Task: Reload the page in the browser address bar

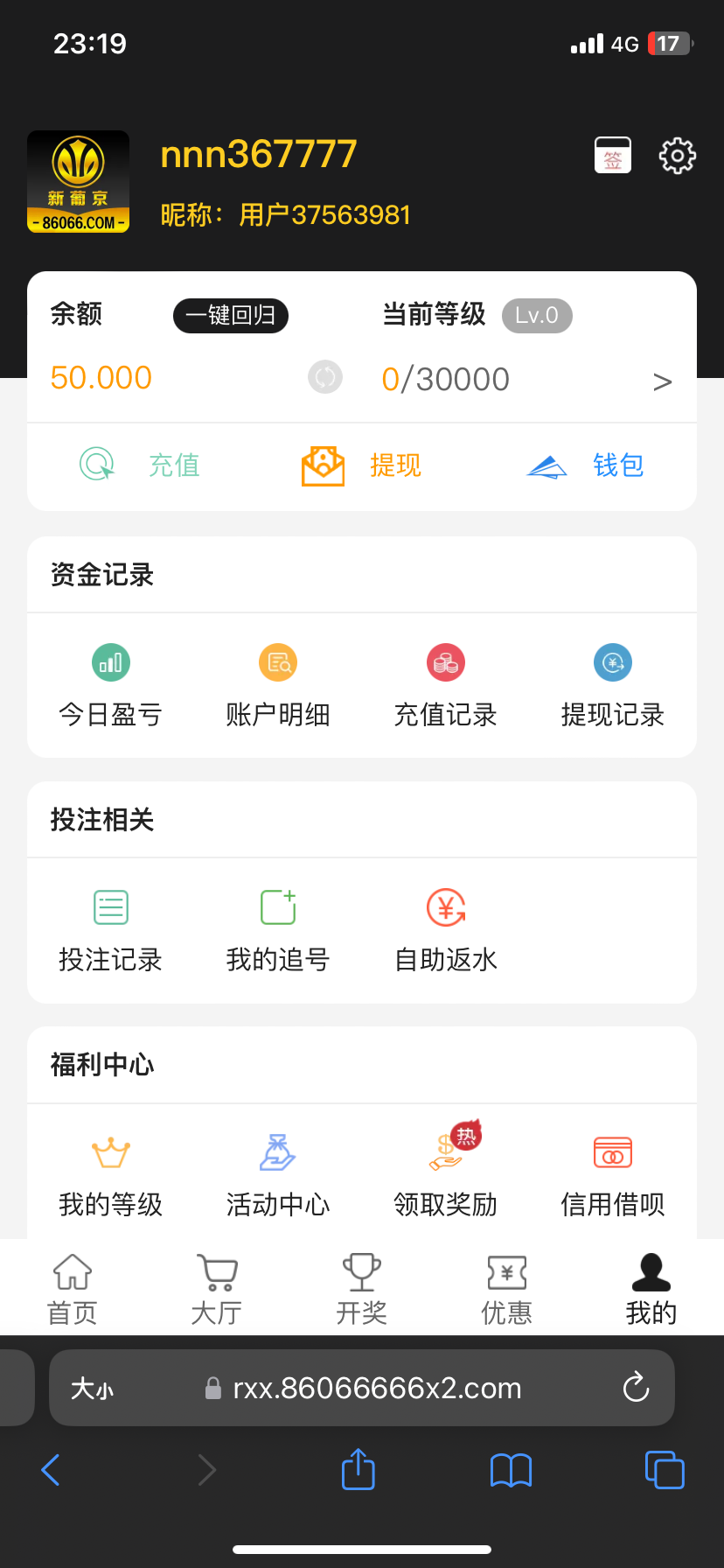Action: [x=636, y=1387]
